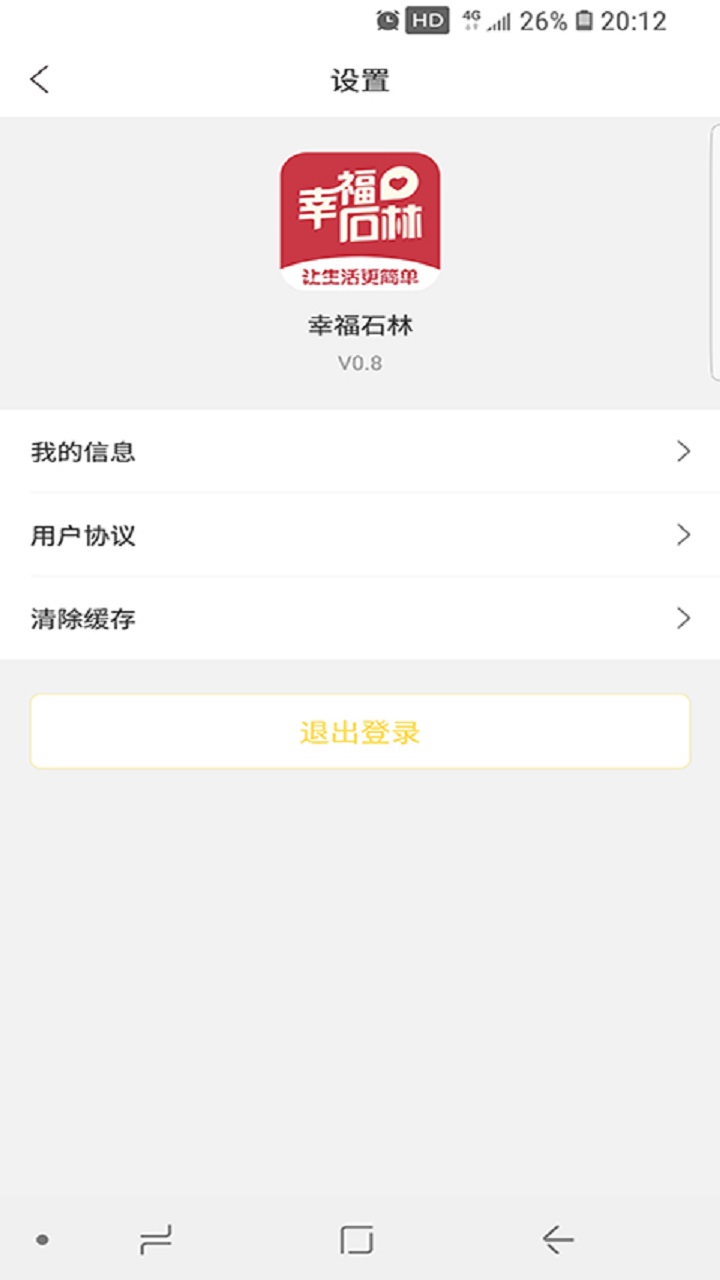
Task: Tap 退出登录 to log out
Action: pyautogui.click(x=359, y=731)
